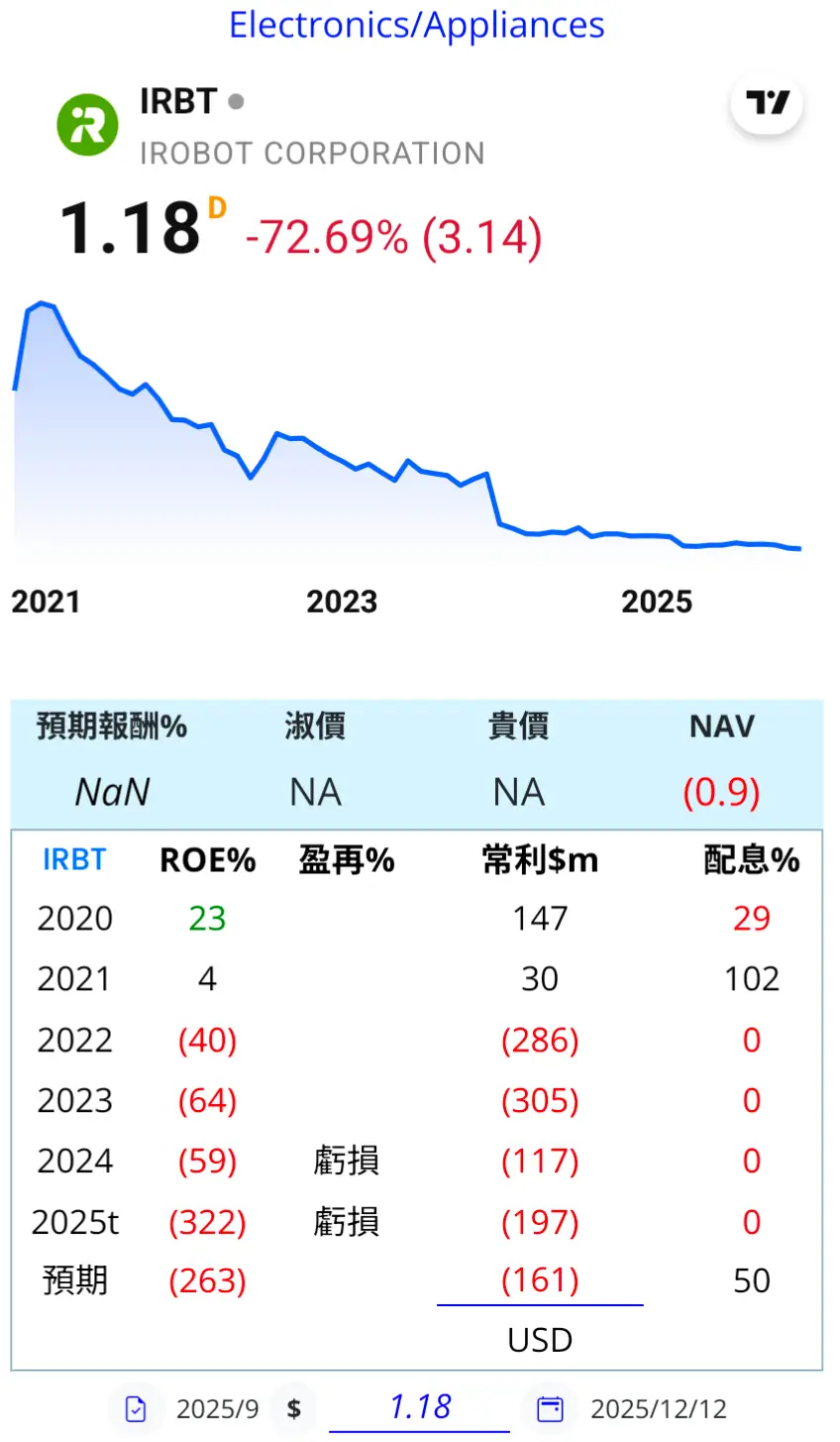840x1442 pixels.
Task: Tap the blue IRBT link in the table
Action: point(74,859)
